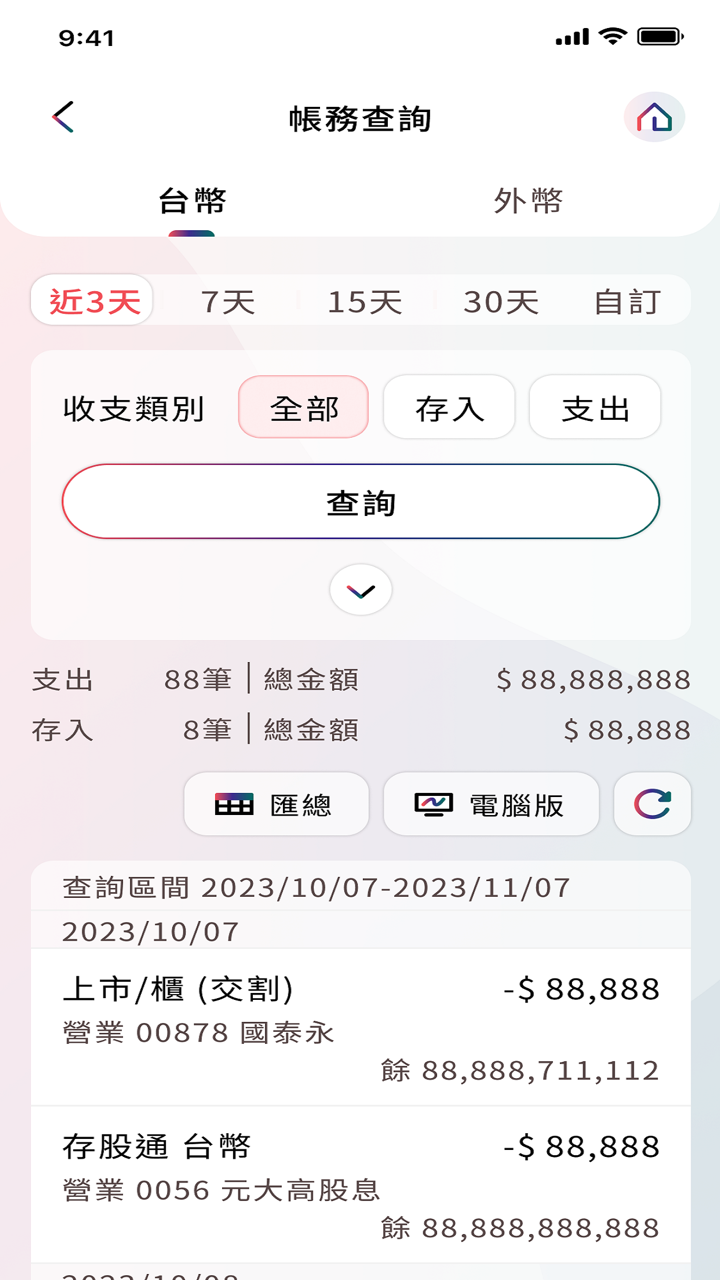Open the 存股通 台幣 transaction
This screenshot has width=720, height=1280.
[x=361, y=1184]
